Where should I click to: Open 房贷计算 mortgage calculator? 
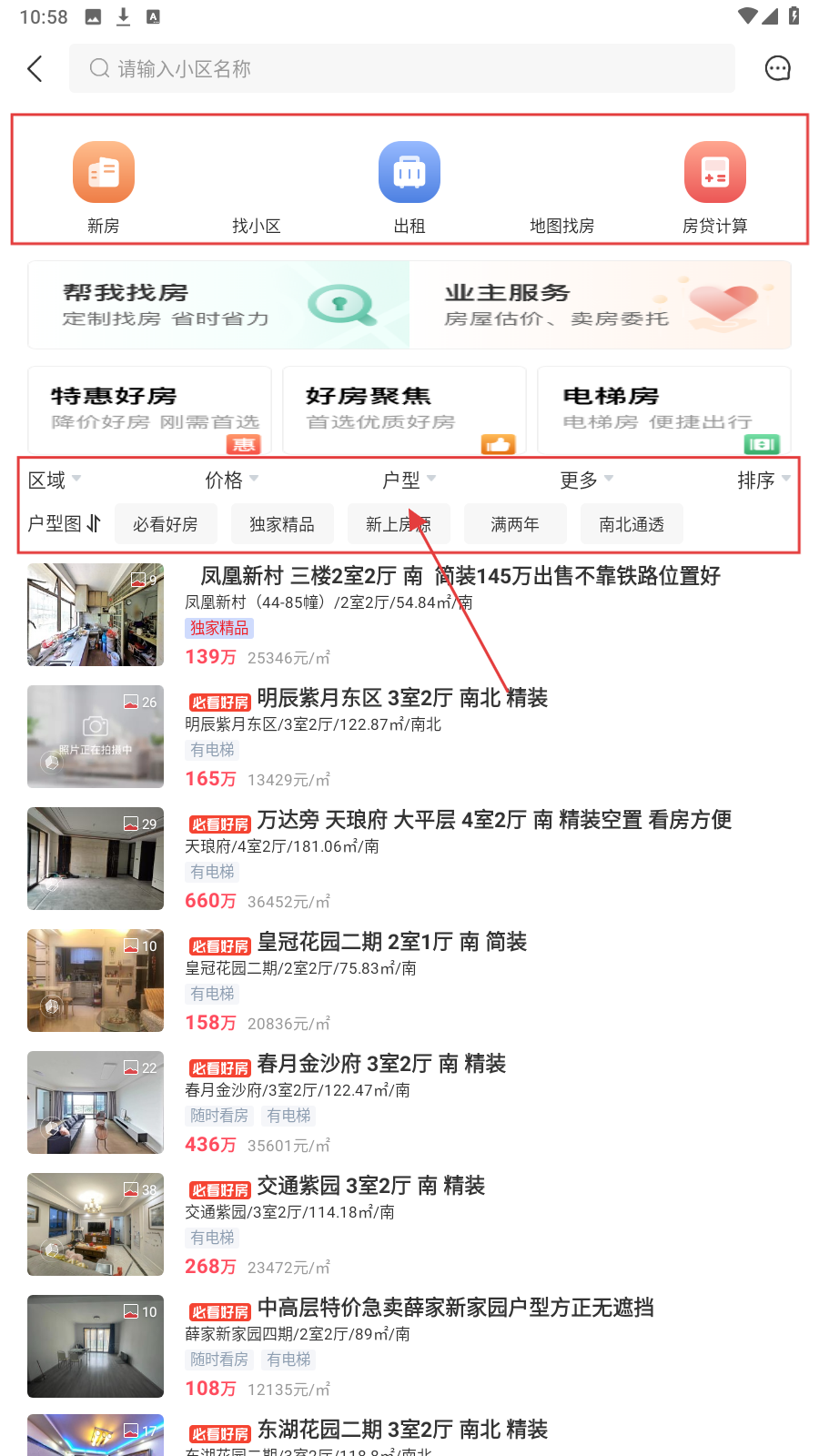point(715,187)
